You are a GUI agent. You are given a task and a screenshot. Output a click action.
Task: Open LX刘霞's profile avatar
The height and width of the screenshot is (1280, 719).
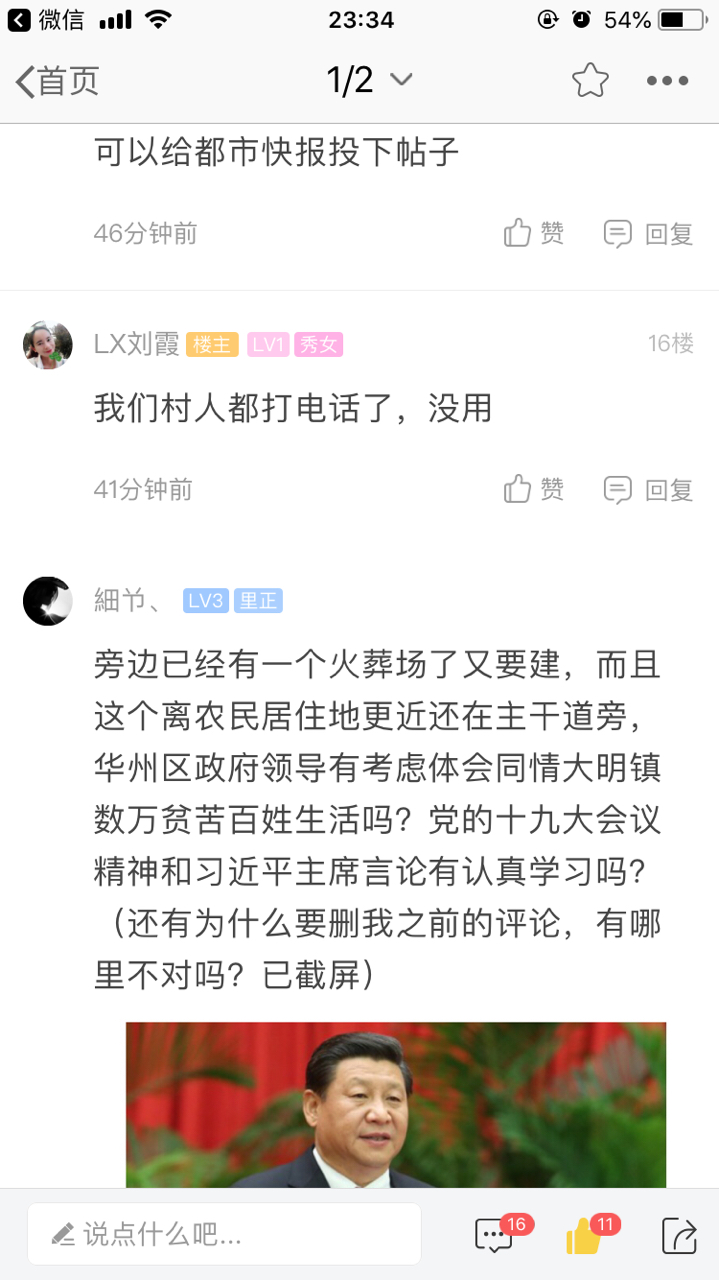[48, 345]
